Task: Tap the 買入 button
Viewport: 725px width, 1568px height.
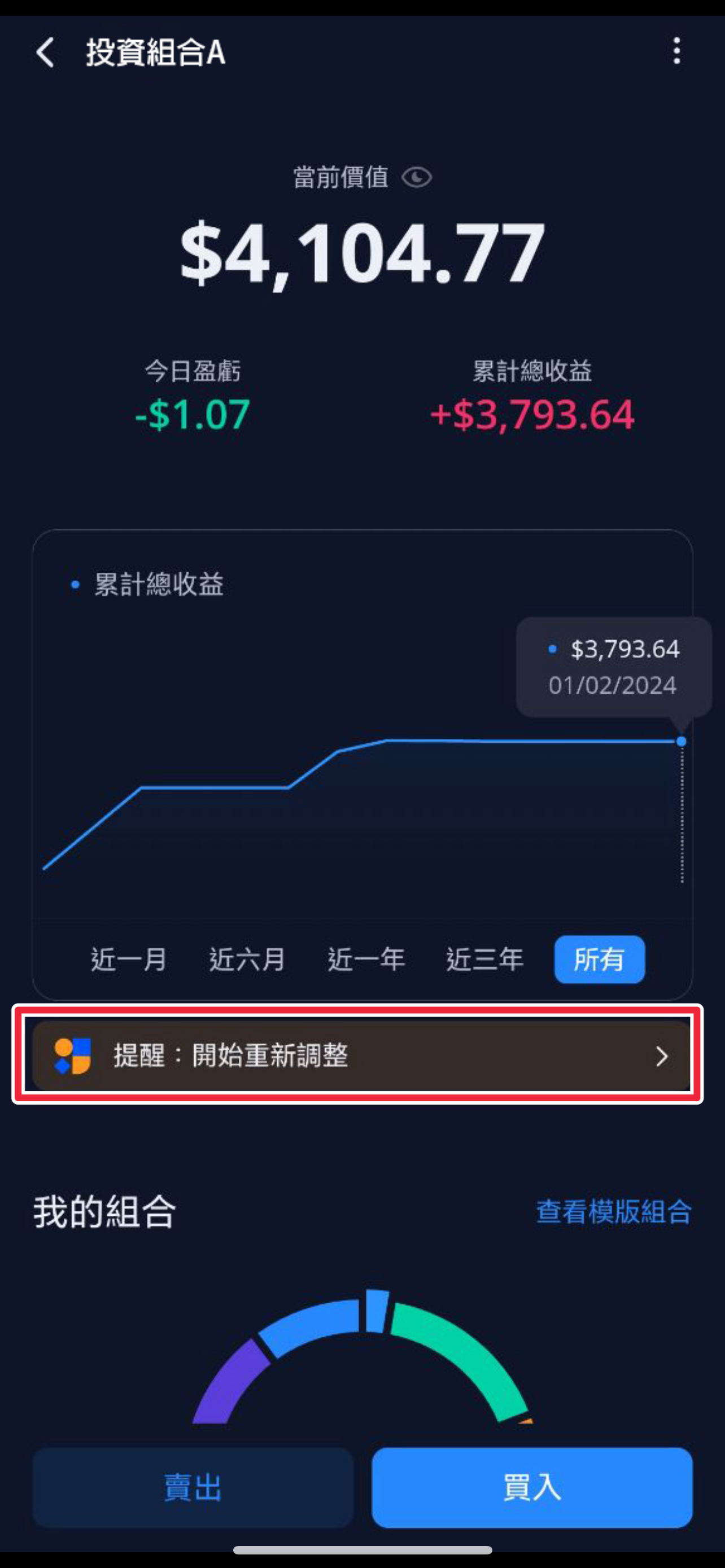Action: (x=531, y=1488)
